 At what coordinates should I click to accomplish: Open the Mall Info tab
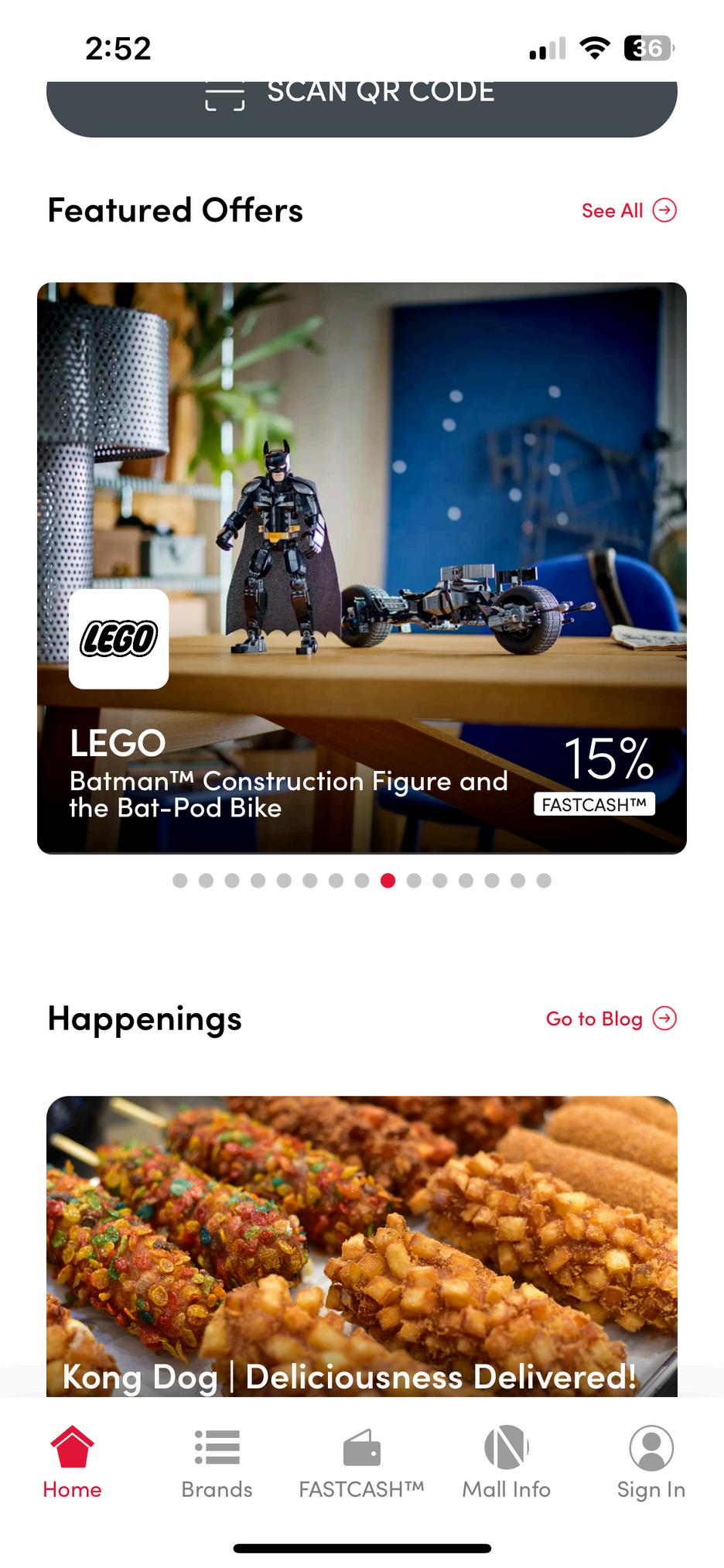pyautogui.click(x=506, y=1463)
